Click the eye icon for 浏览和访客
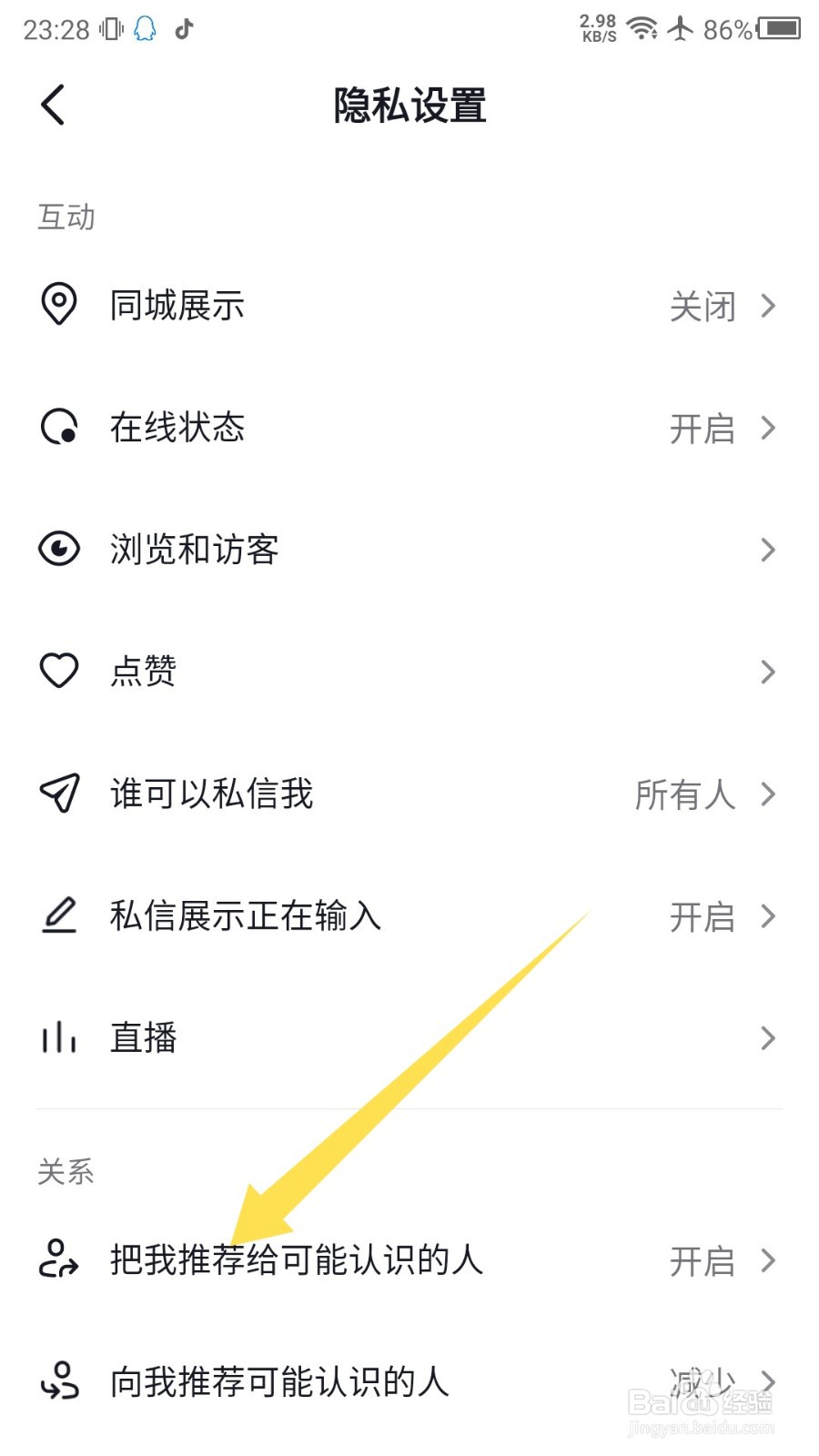This screenshot has height=1456, width=819. point(57,550)
